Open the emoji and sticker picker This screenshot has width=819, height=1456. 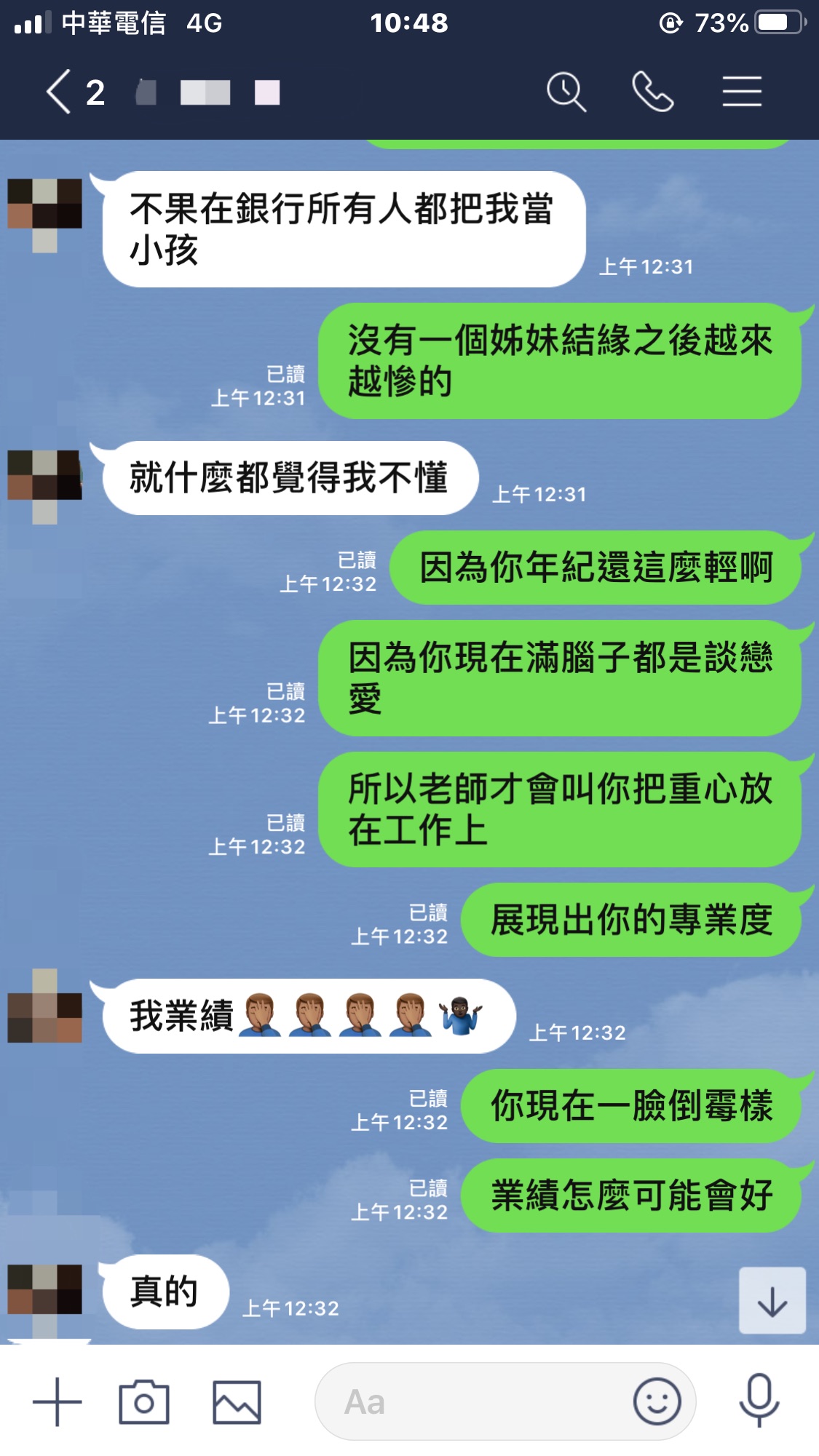(x=657, y=1401)
